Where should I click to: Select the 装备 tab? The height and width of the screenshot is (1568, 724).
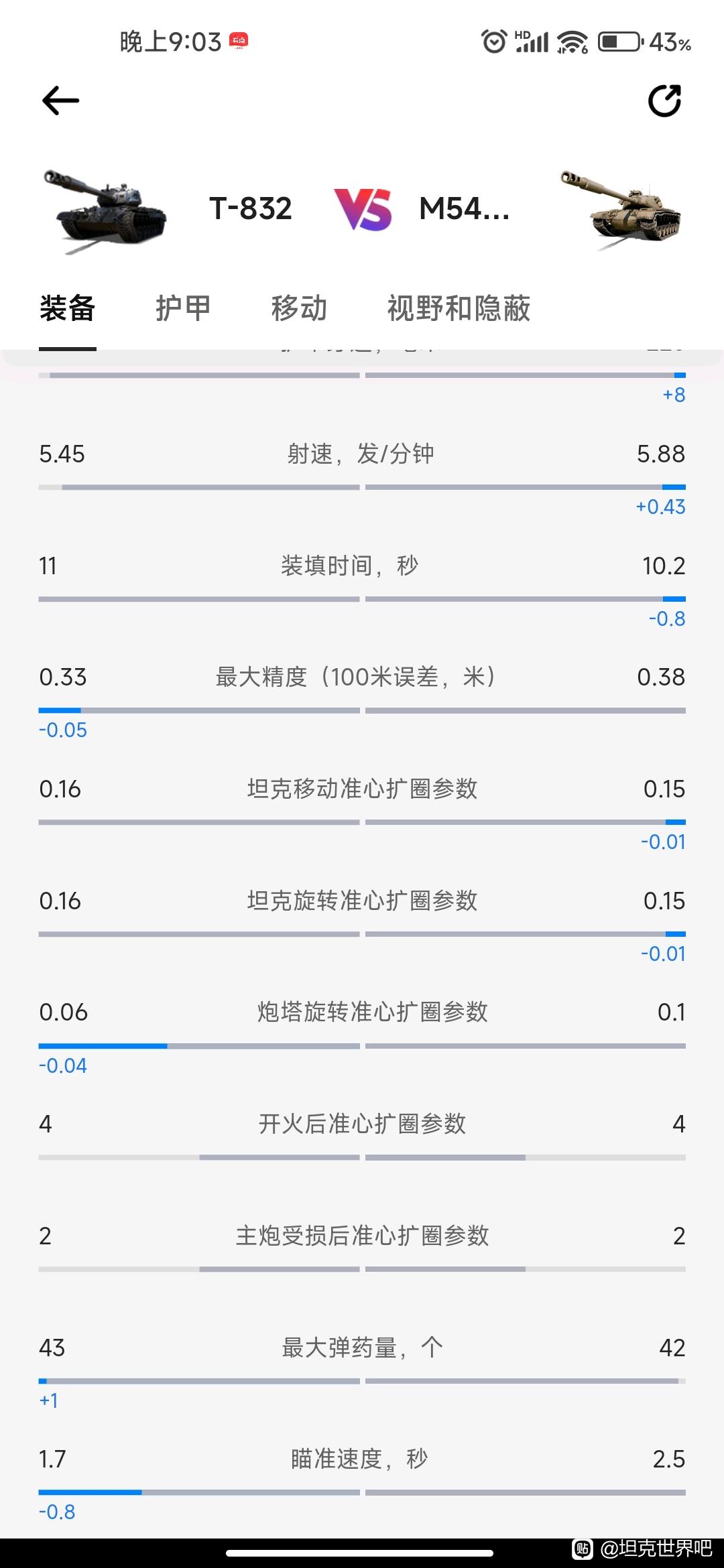coord(67,309)
